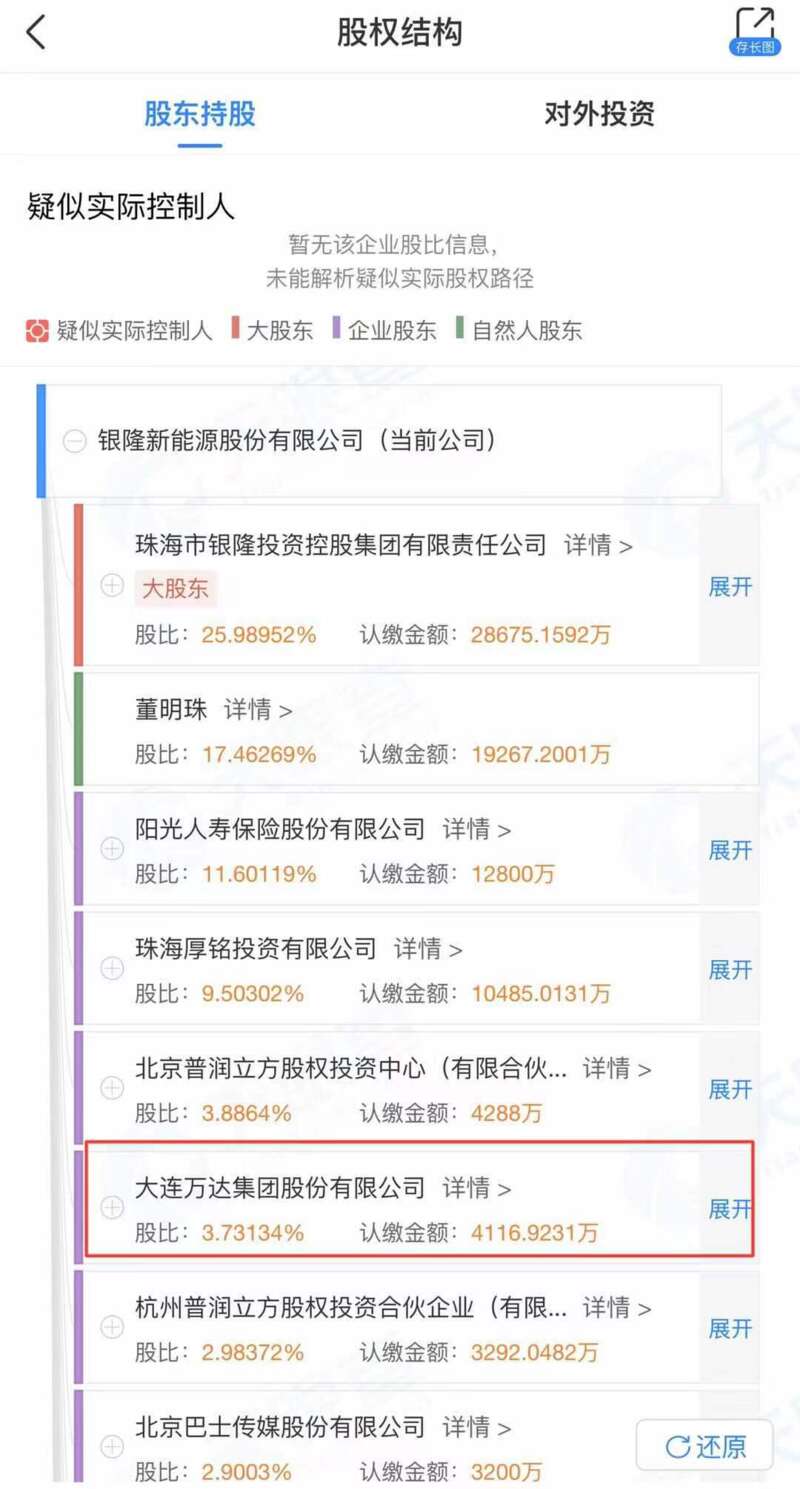This screenshot has width=800, height=1489.
Task: Switch to the 对外投资 tab
Action: tap(599, 113)
